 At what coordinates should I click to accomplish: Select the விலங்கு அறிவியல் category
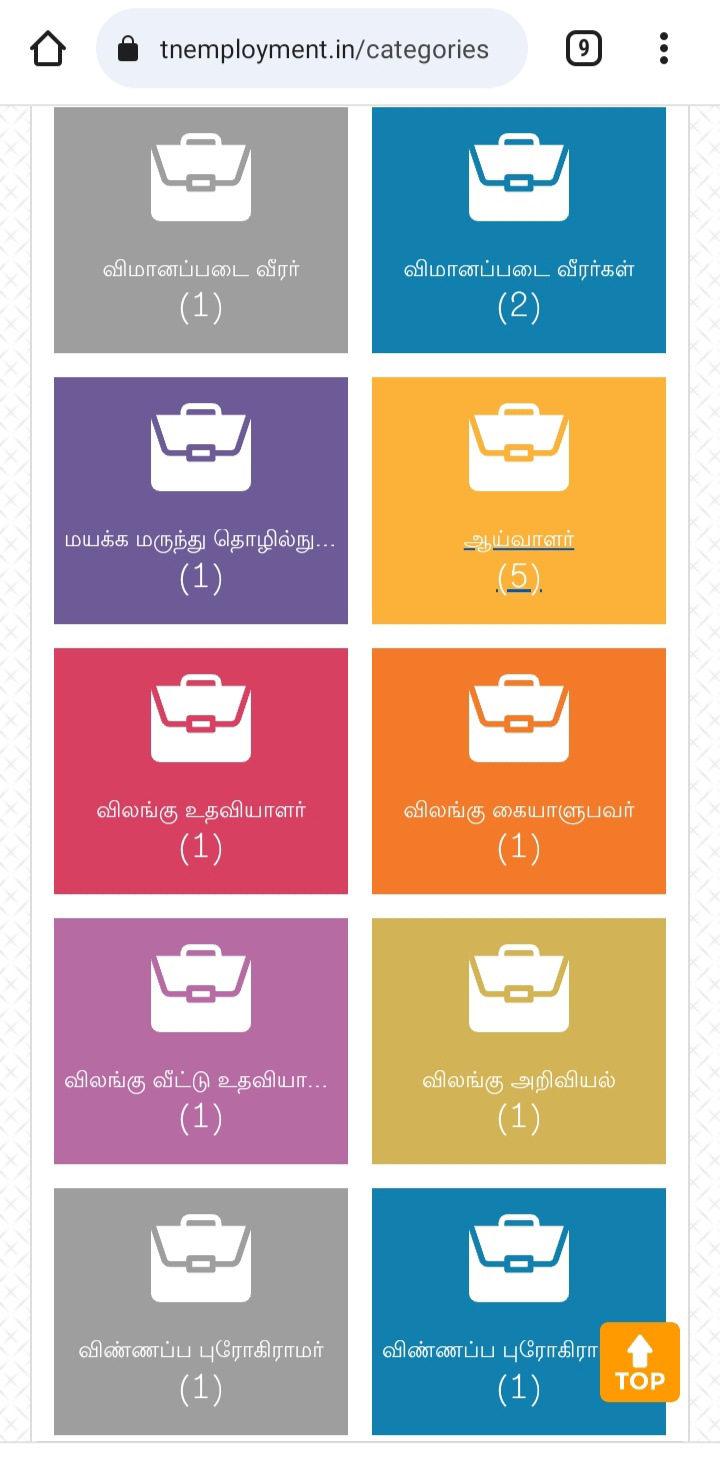point(518,1041)
